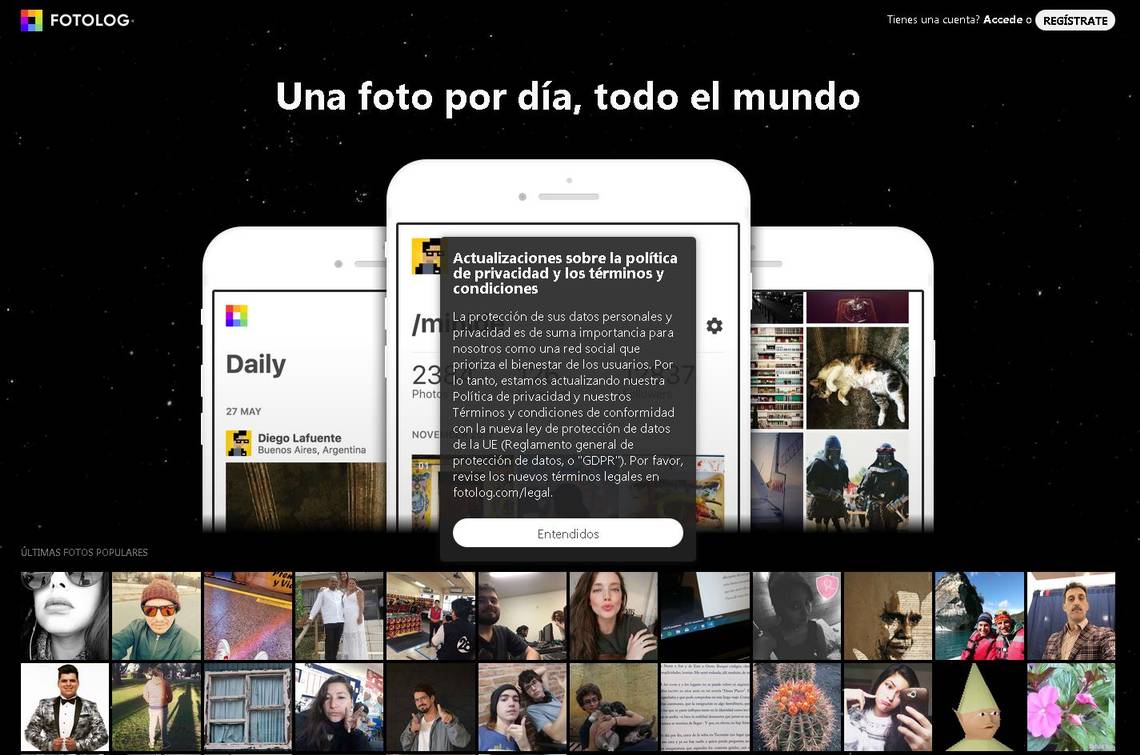Open the Accede login link
Screen dimensions: 1140x755
[1002, 20]
